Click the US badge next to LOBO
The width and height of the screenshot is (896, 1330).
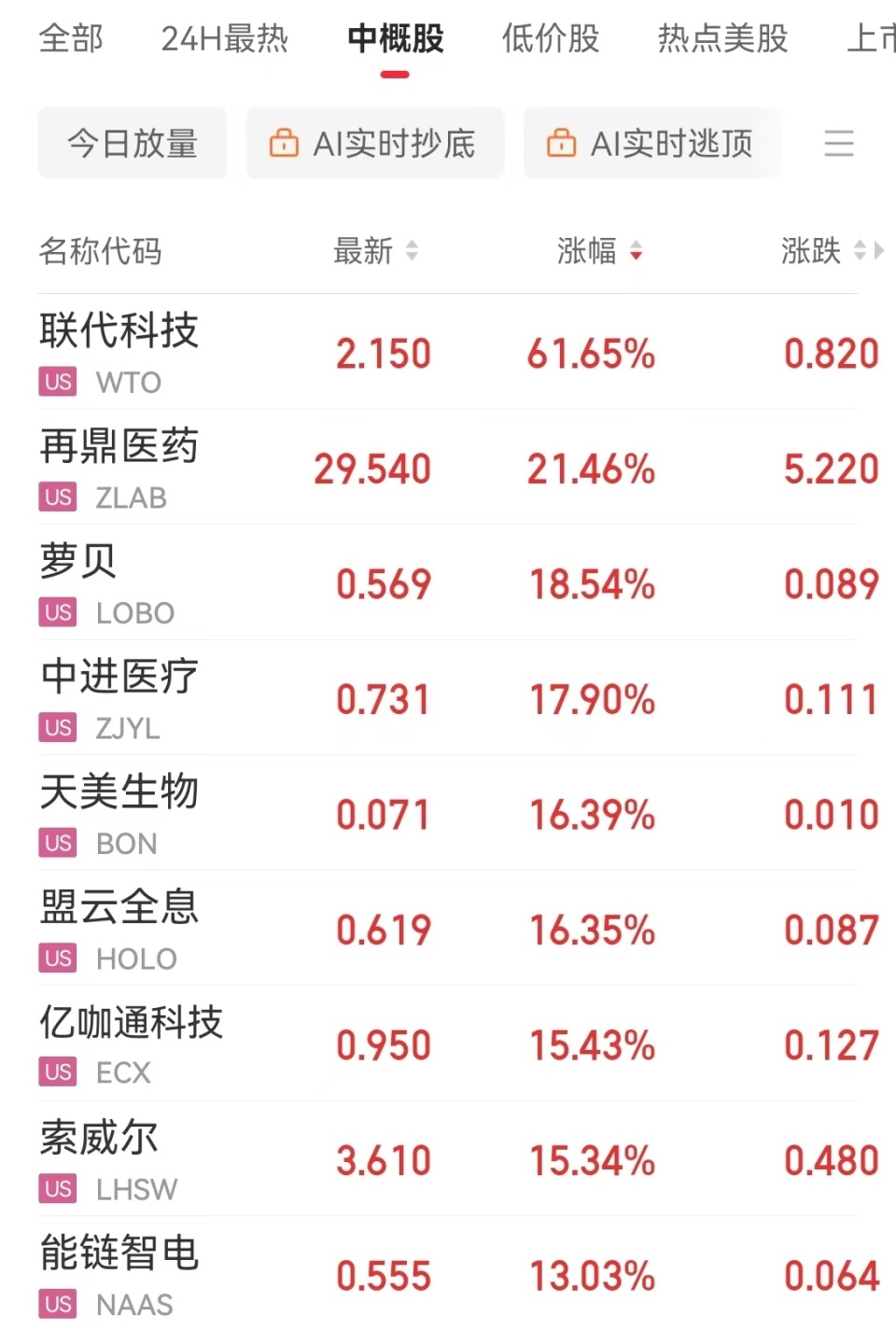[57, 613]
